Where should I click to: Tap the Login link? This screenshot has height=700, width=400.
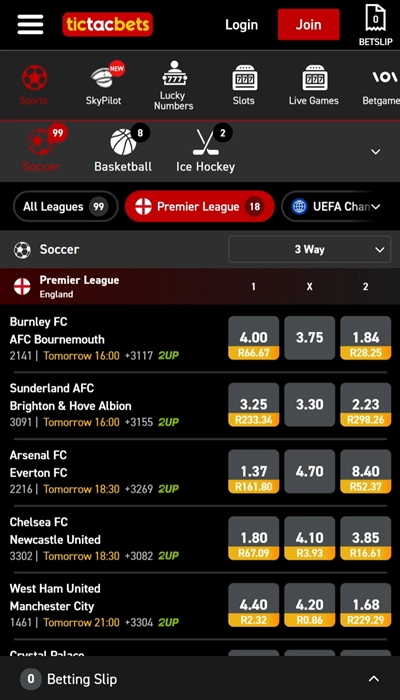(241, 25)
